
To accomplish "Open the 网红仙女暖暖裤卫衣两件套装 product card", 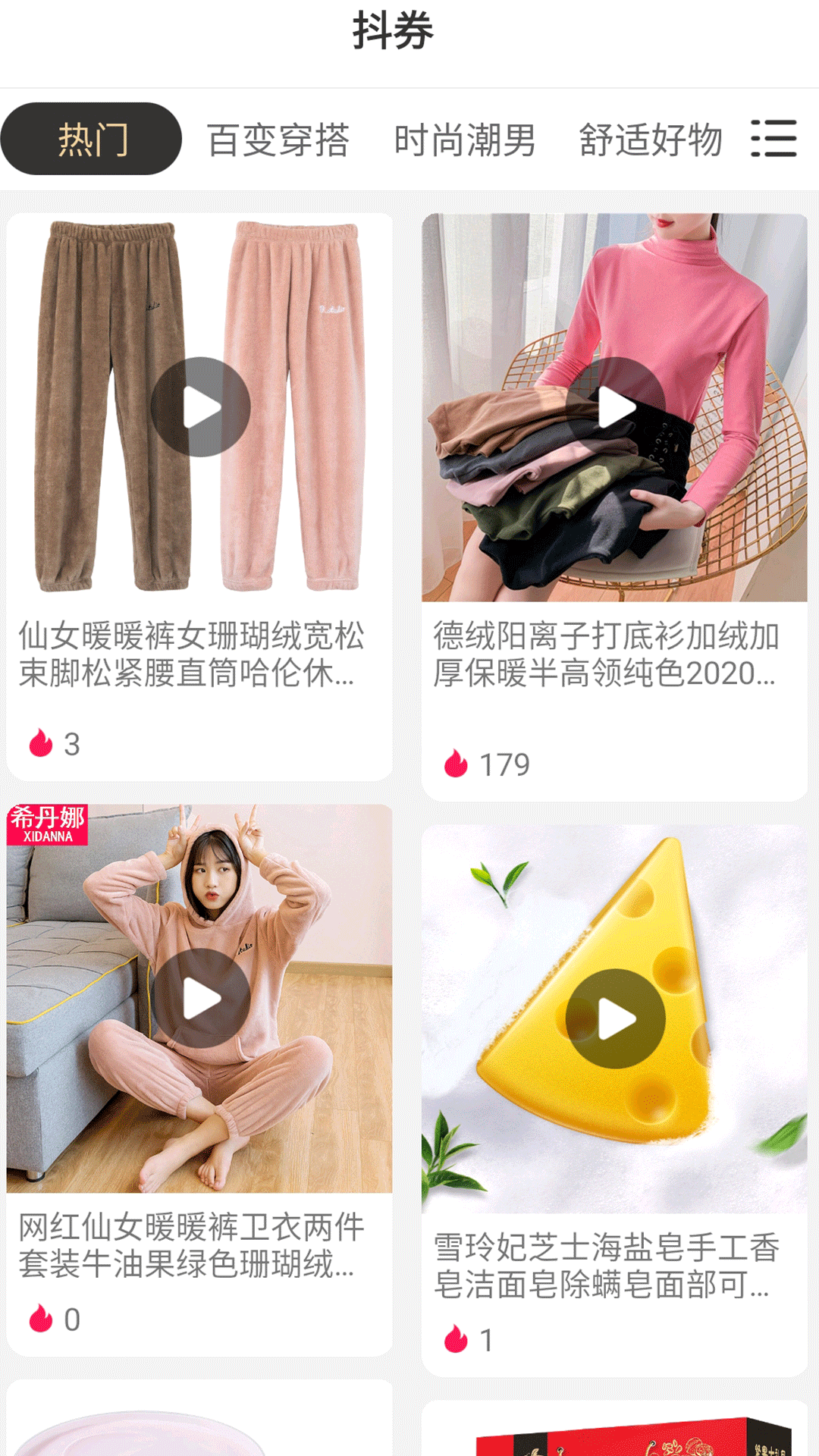I will [190, 1245].
